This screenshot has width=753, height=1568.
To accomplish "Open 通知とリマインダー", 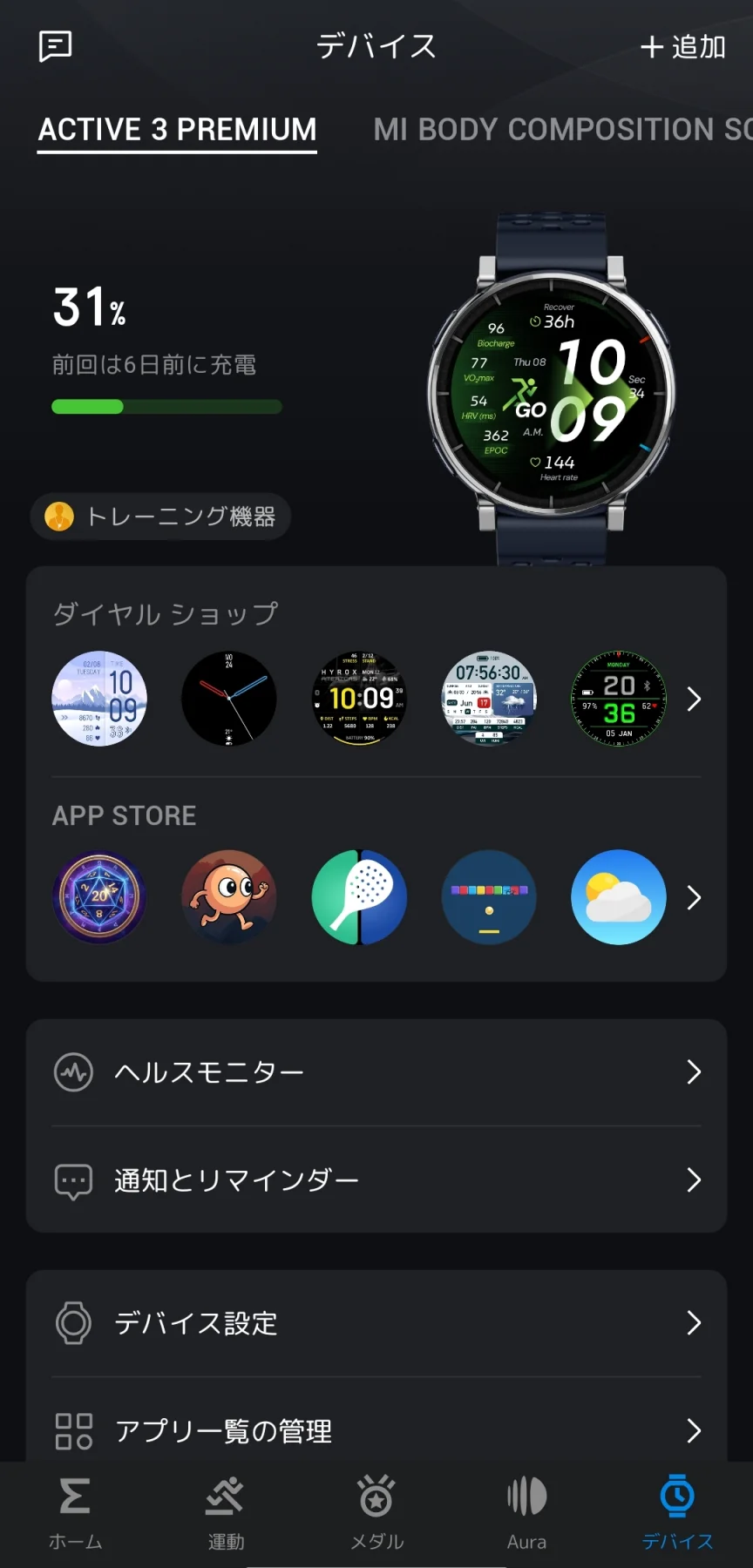I will coord(376,1180).
